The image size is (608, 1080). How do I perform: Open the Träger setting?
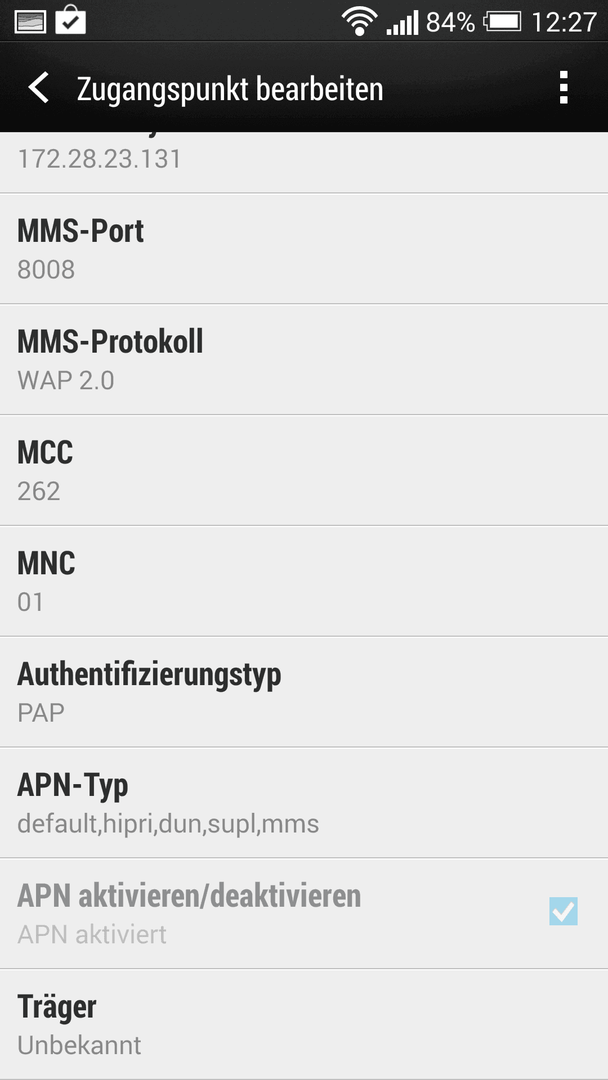click(x=304, y=1024)
